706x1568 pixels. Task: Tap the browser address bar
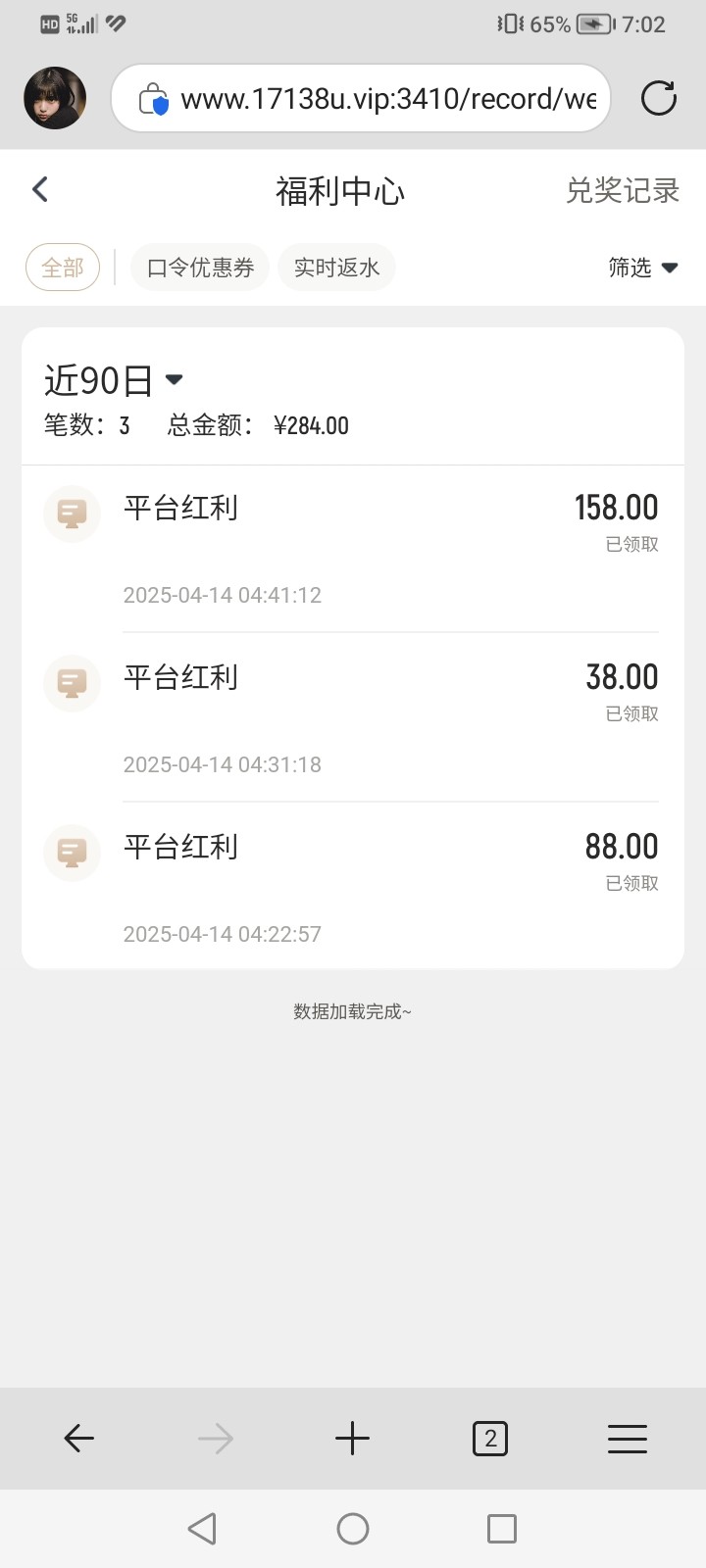(373, 98)
